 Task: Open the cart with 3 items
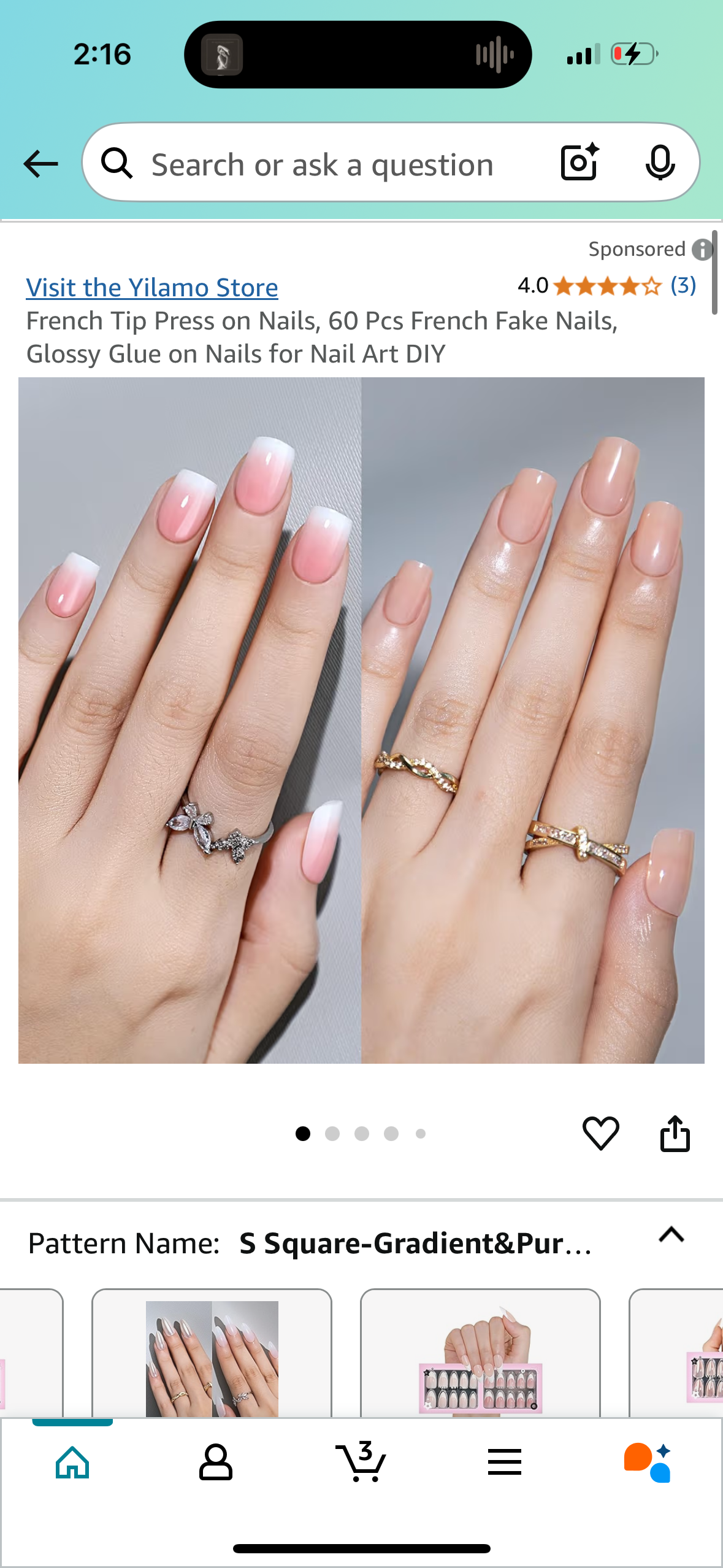tap(361, 1462)
